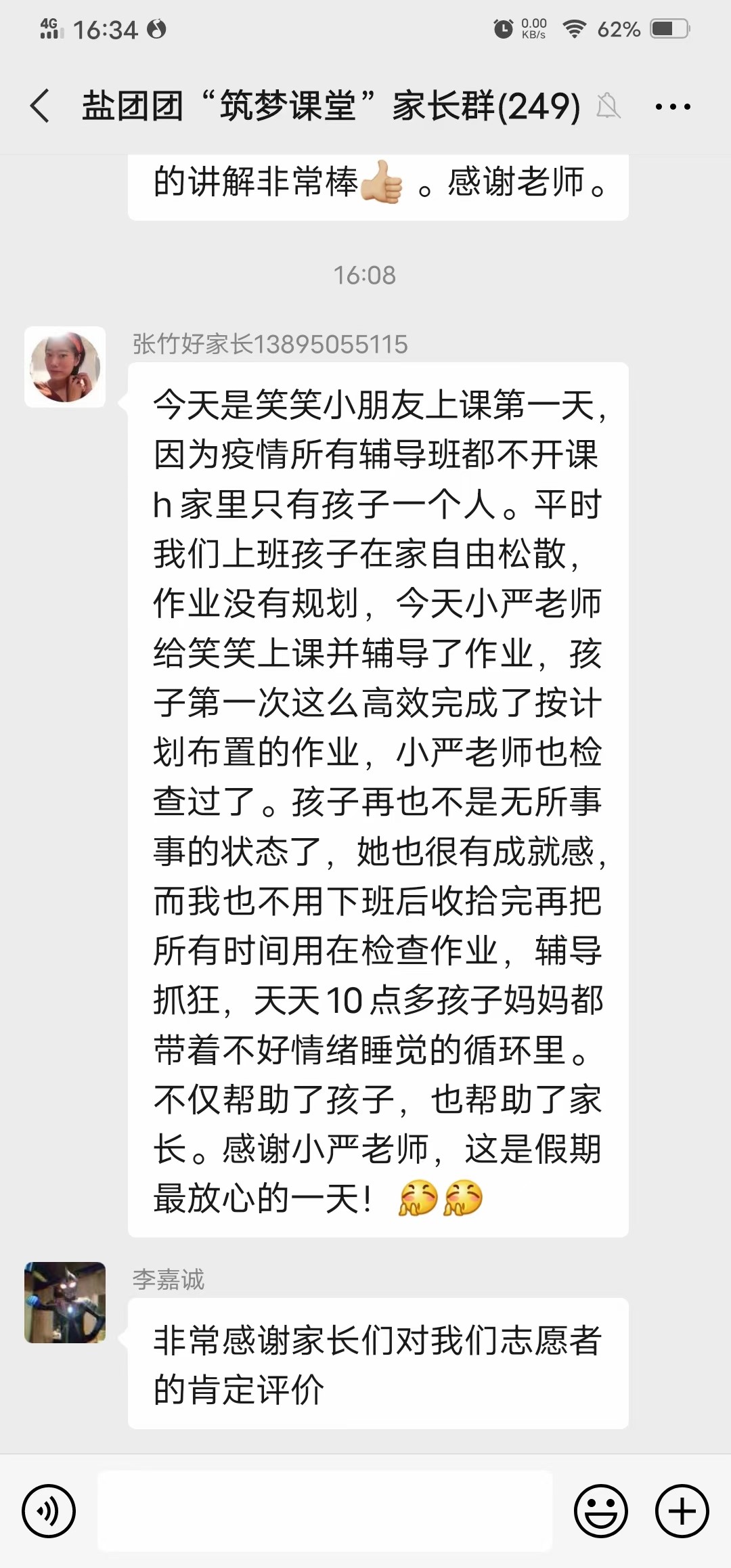
Task: Open the plus attachment menu
Action: tap(682, 1510)
